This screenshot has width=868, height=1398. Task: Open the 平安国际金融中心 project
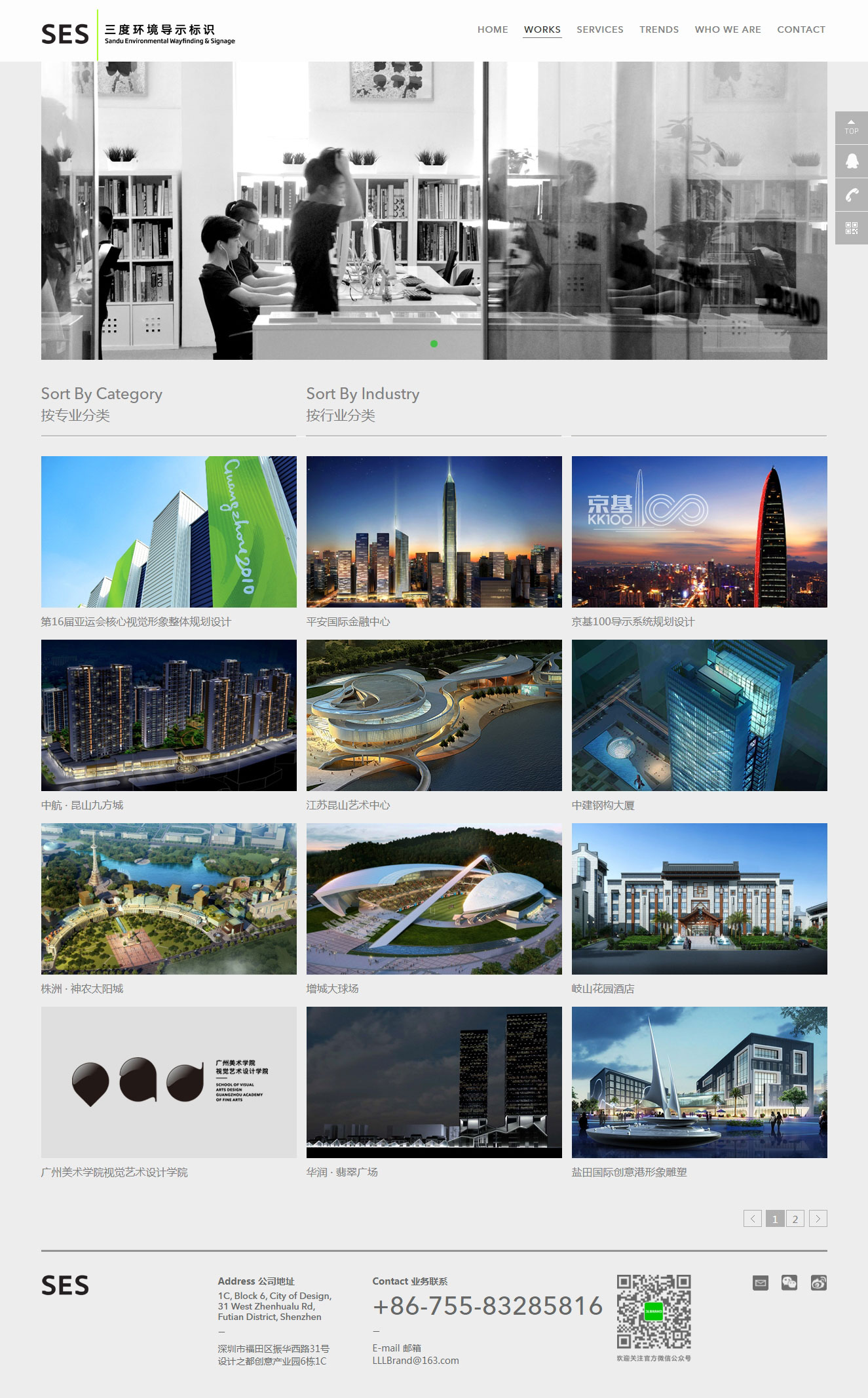point(434,532)
